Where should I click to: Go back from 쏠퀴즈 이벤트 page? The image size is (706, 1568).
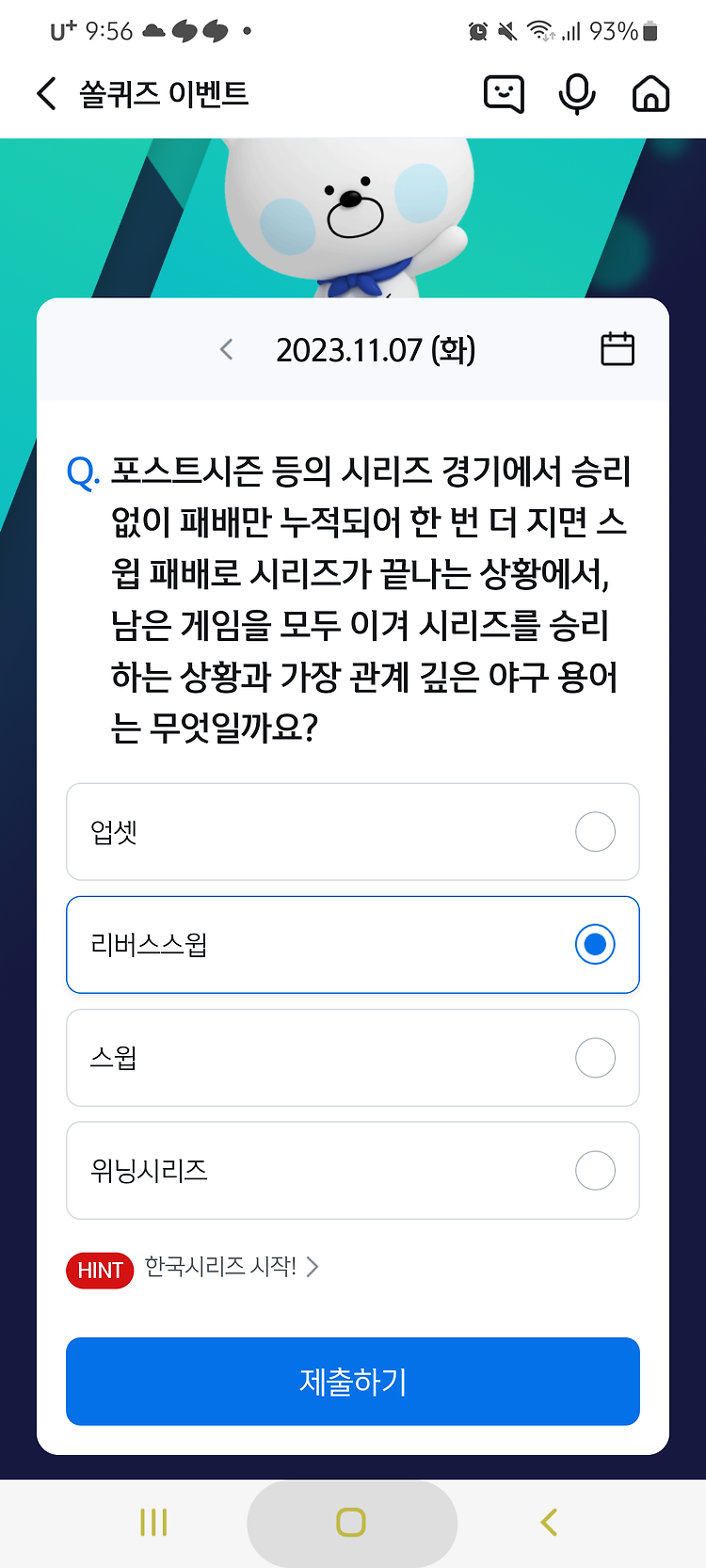coord(47,94)
